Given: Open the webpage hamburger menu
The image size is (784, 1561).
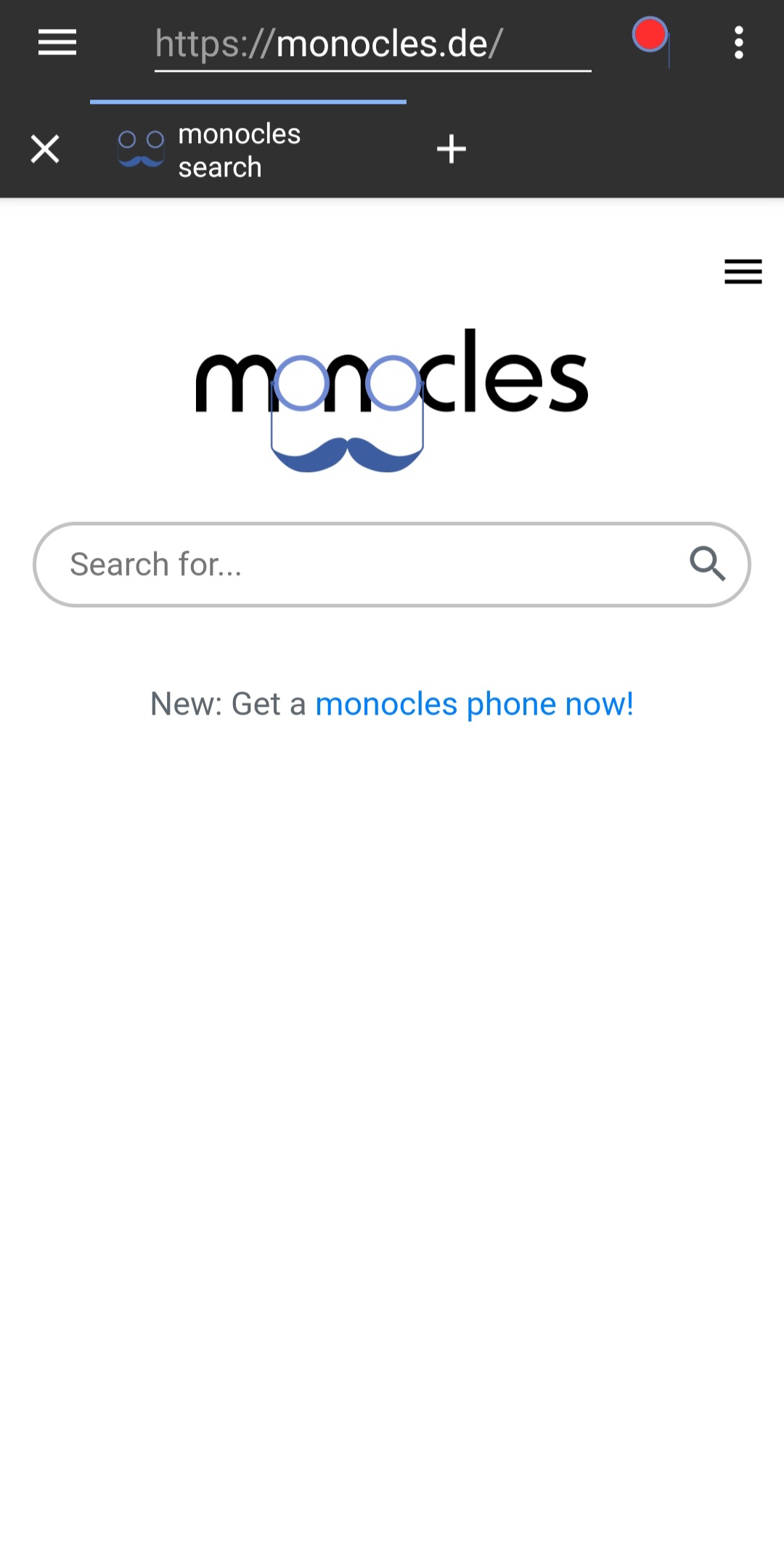Looking at the screenshot, I should 743,272.
